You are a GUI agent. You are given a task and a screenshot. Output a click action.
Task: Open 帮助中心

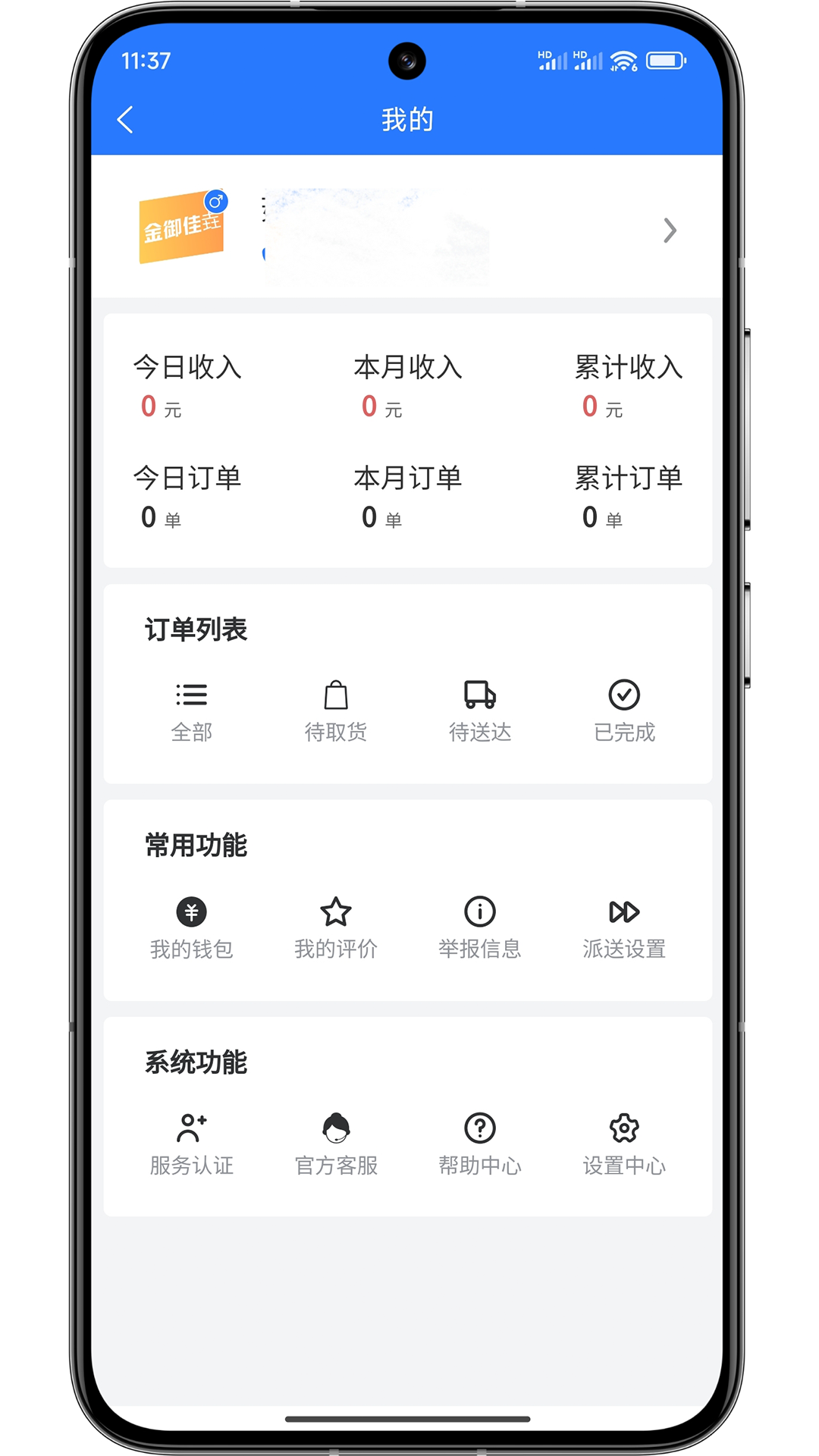click(480, 1144)
